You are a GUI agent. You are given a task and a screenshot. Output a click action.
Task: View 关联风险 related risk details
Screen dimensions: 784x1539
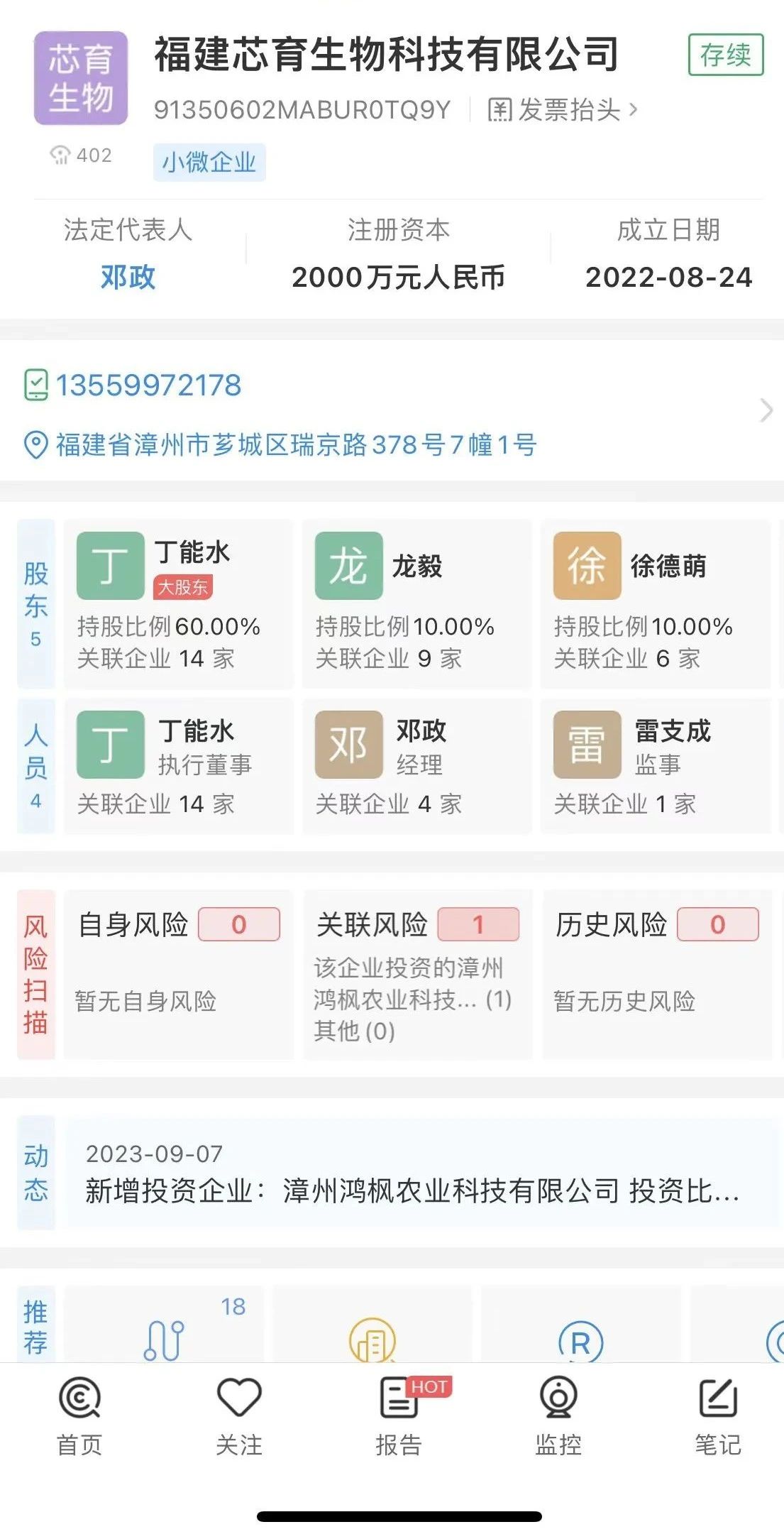point(417,975)
